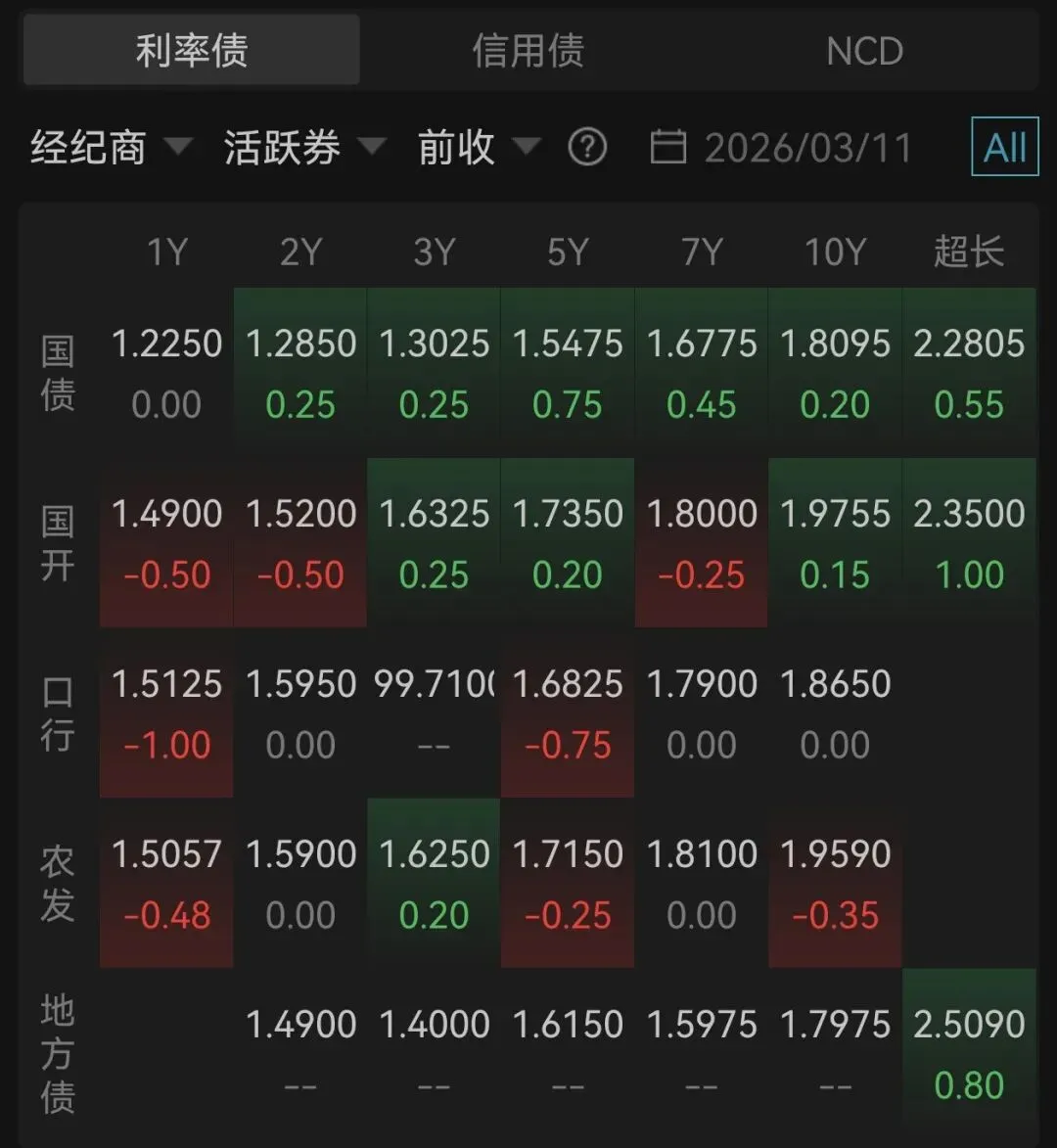Open the question mark help icon
Viewport: 1057px width, 1148px height.
[x=588, y=147]
